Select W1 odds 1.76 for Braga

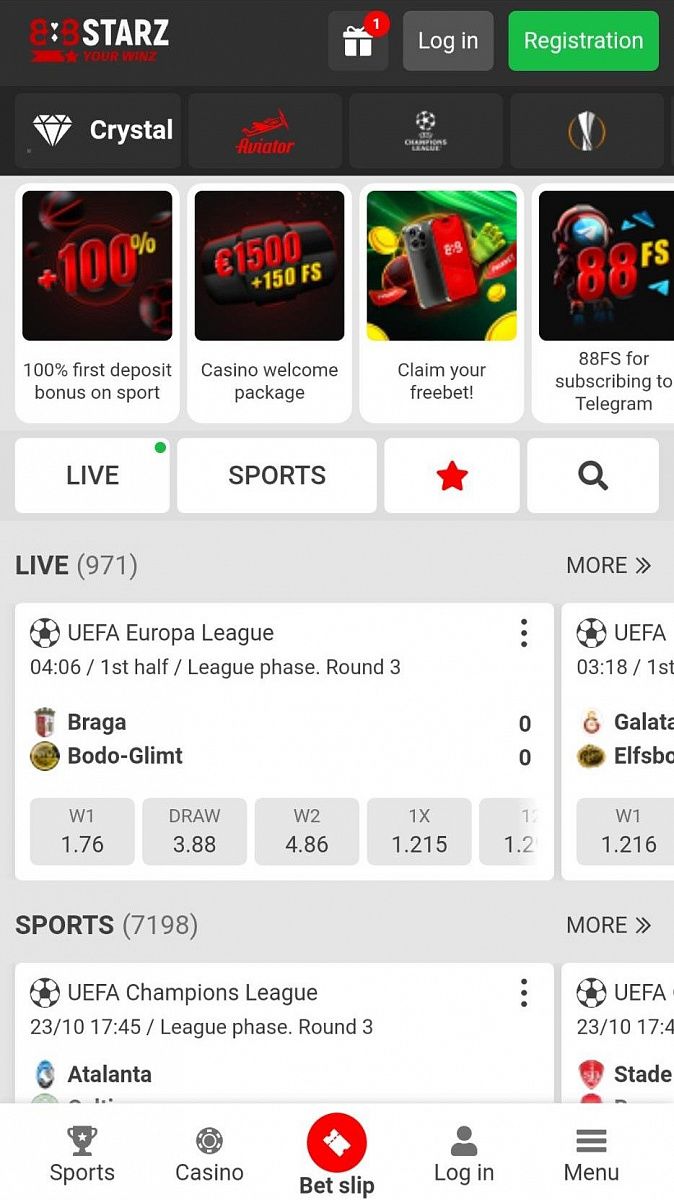click(x=82, y=831)
